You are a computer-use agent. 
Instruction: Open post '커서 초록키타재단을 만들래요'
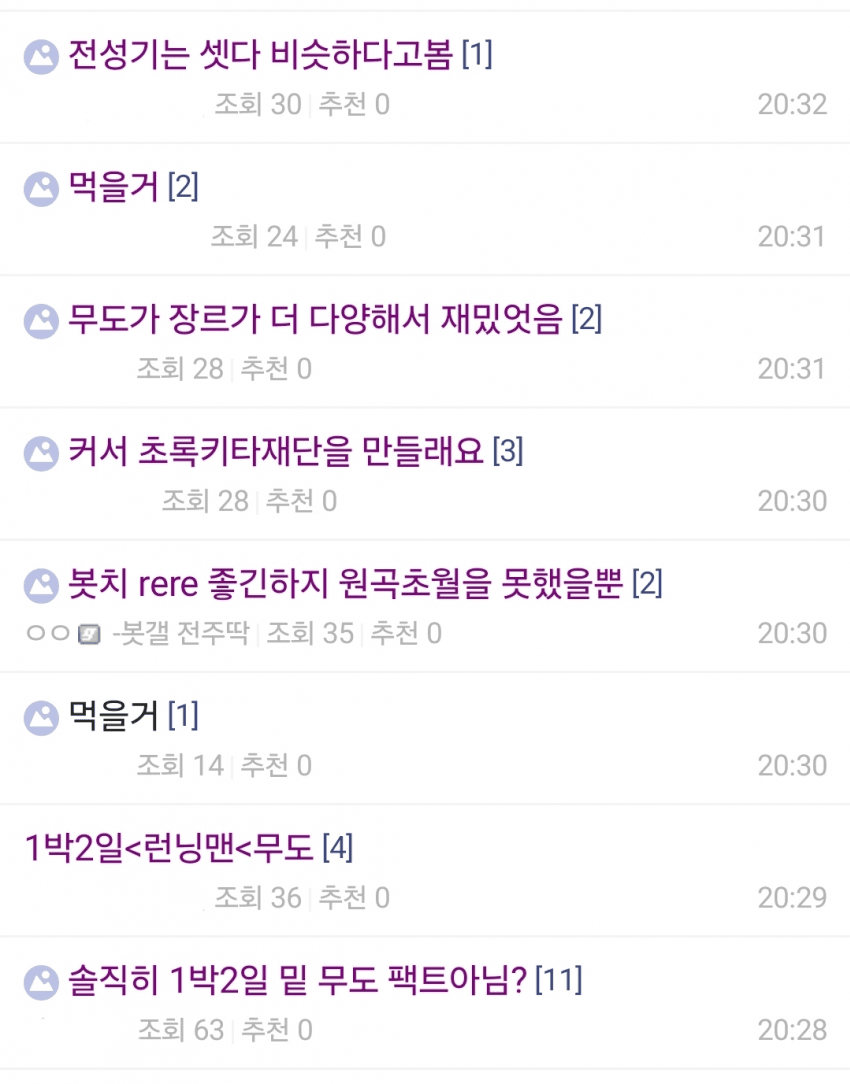[275, 452]
